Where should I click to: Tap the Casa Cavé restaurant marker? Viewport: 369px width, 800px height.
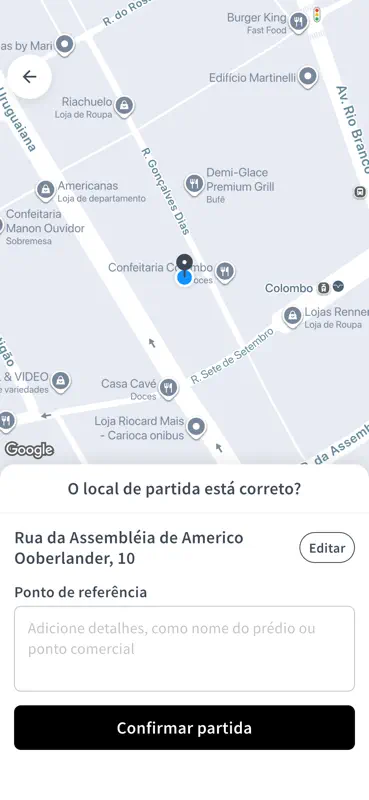tap(168, 389)
